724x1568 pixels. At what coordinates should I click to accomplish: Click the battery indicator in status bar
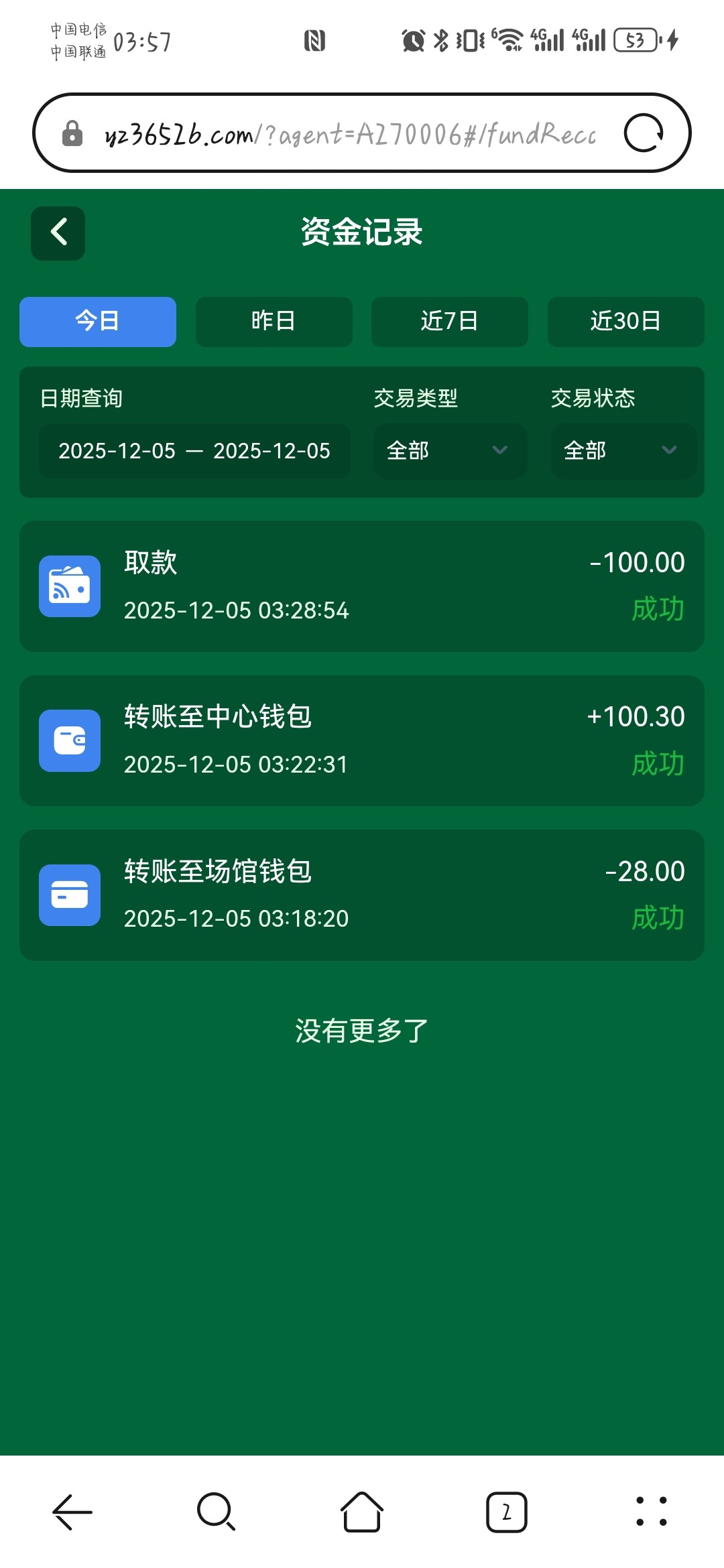pyautogui.click(x=636, y=40)
